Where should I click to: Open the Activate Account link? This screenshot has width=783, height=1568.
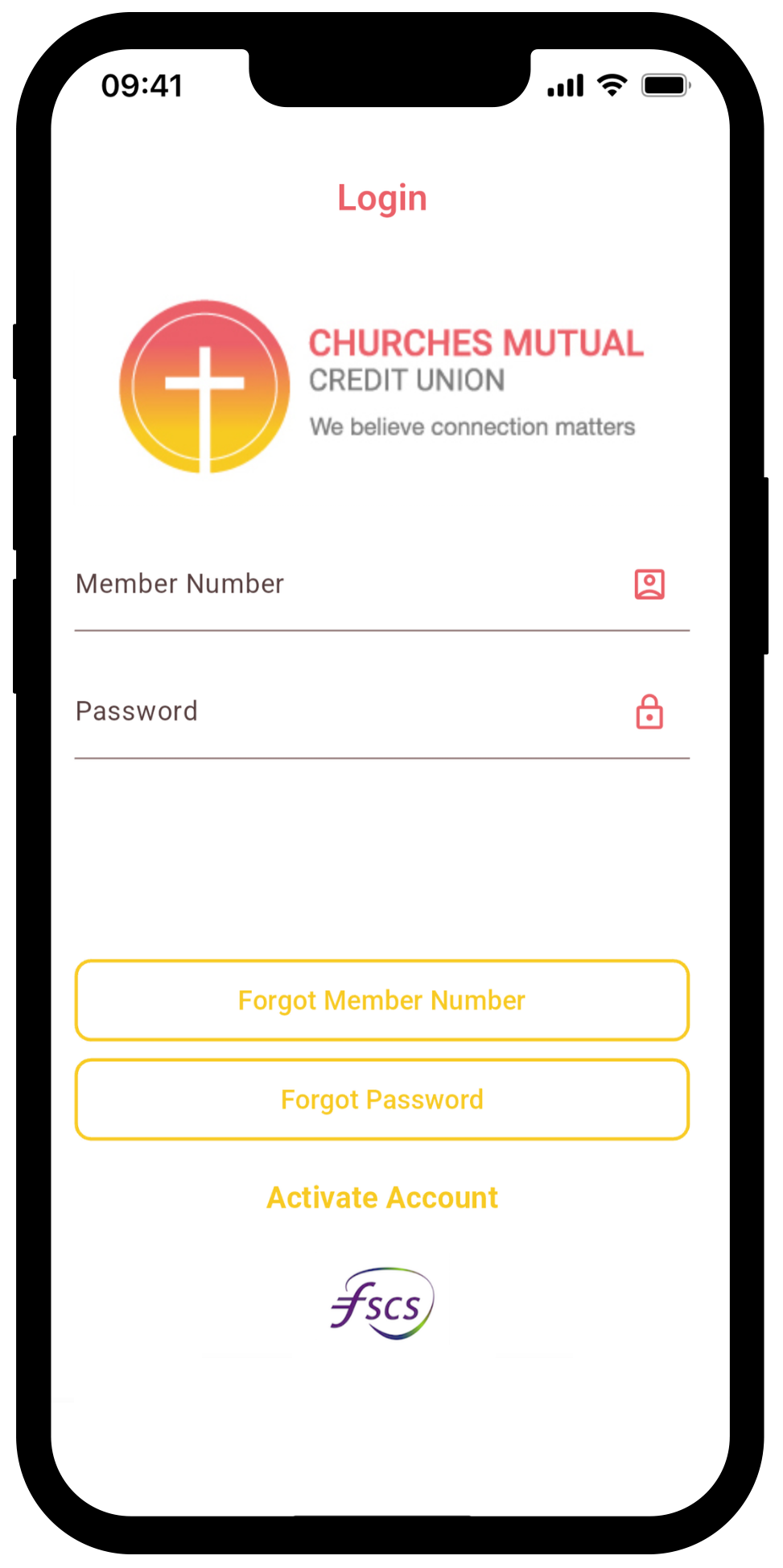click(x=381, y=1198)
